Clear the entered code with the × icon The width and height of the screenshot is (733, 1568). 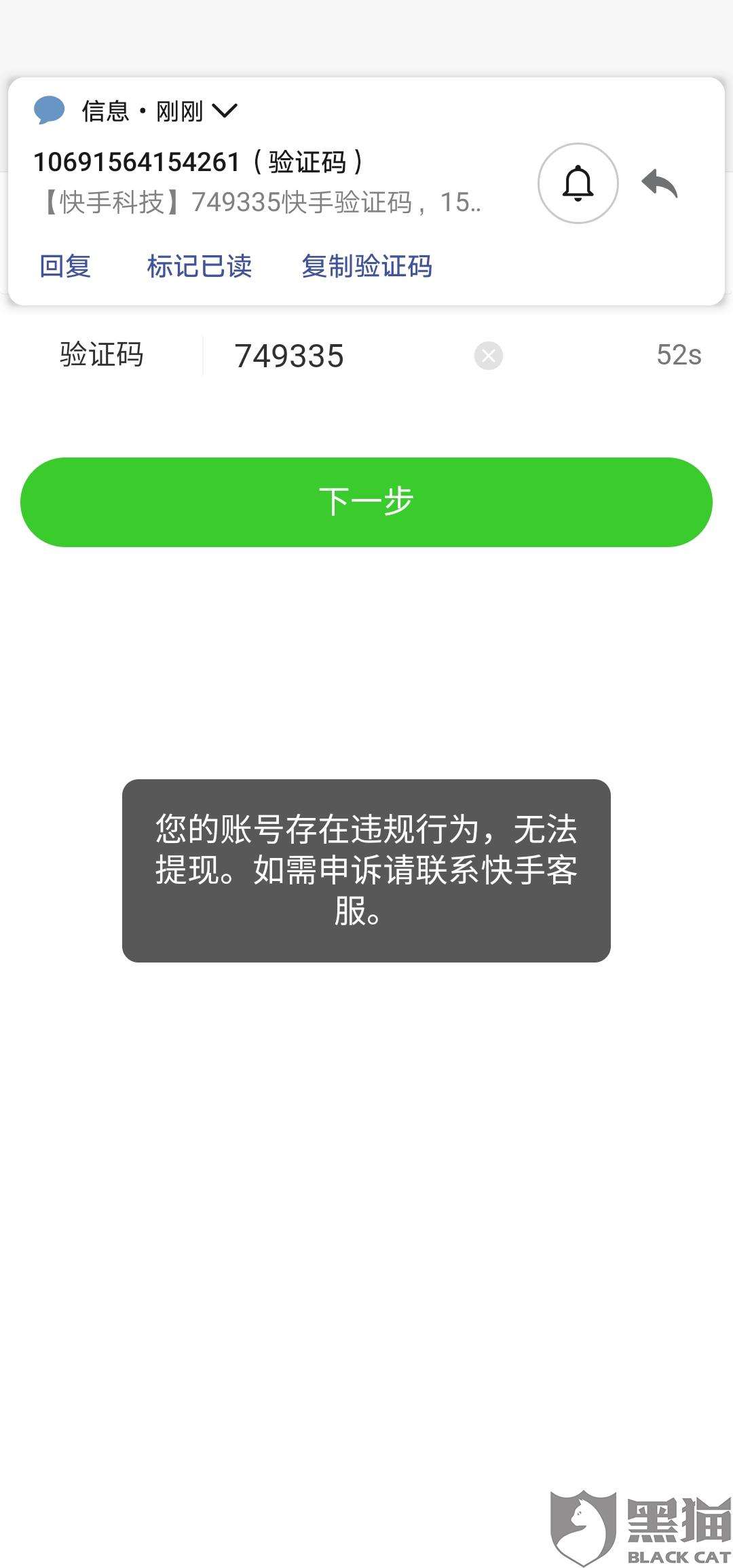tap(490, 354)
